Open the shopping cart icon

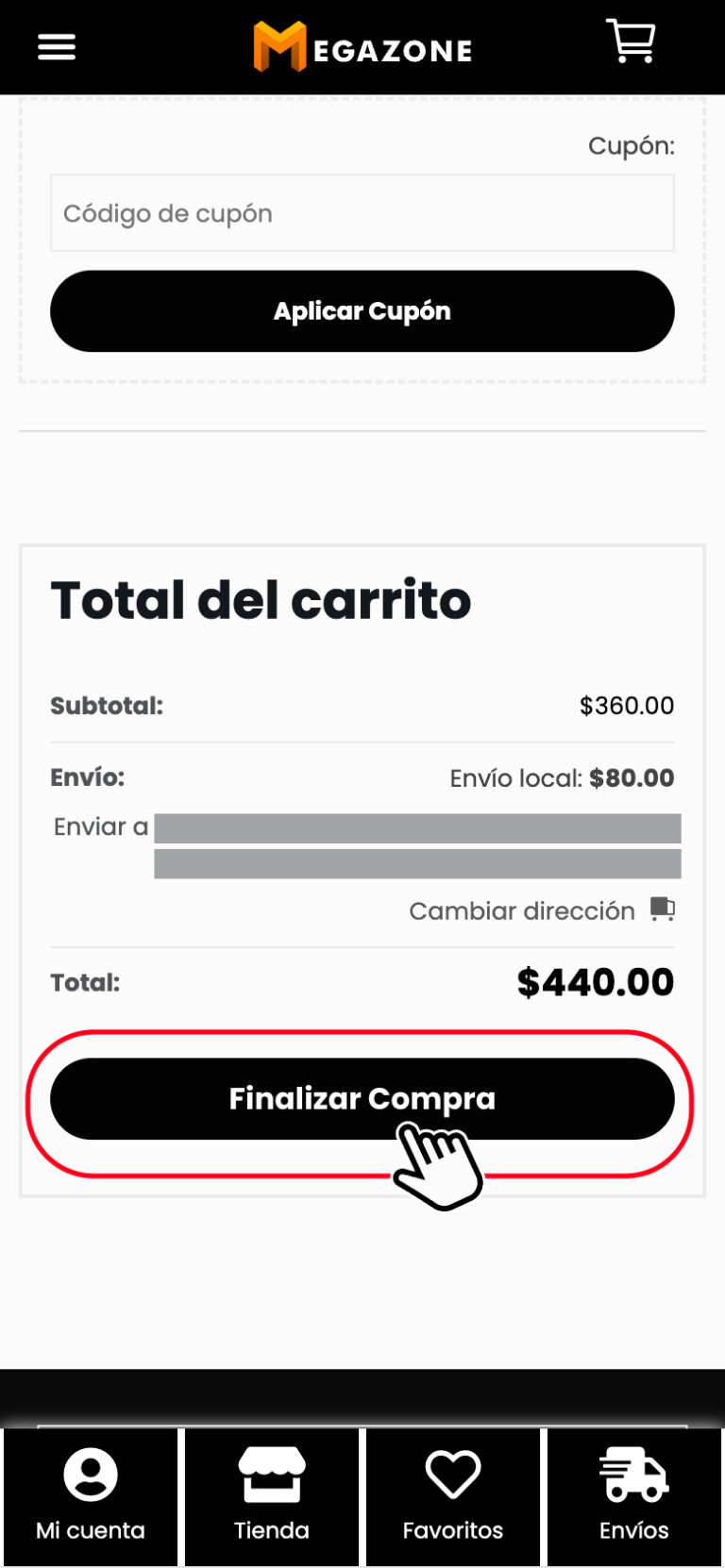(x=631, y=42)
